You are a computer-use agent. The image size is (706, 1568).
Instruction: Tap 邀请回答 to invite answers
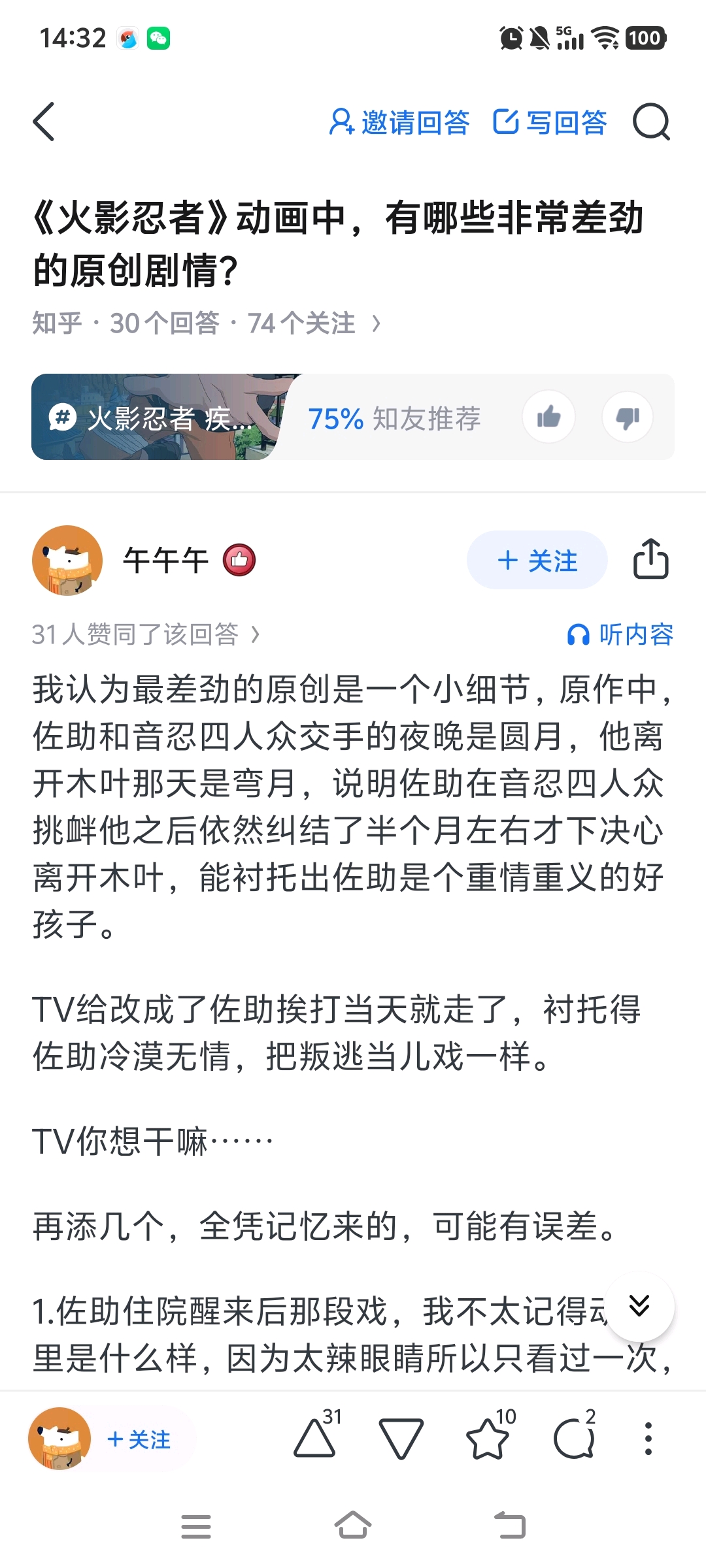point(399,122)
